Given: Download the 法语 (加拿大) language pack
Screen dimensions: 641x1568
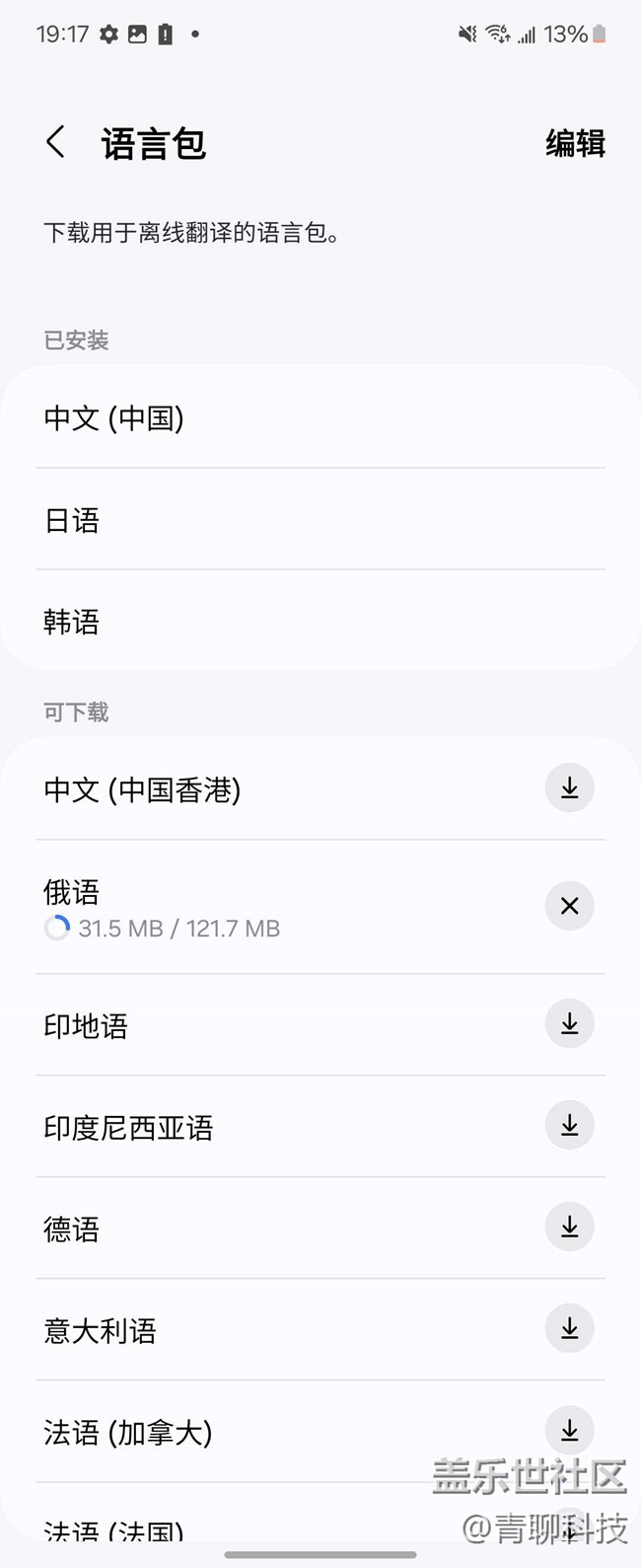Looking at the screenshot, I should tap(569, 1430).
